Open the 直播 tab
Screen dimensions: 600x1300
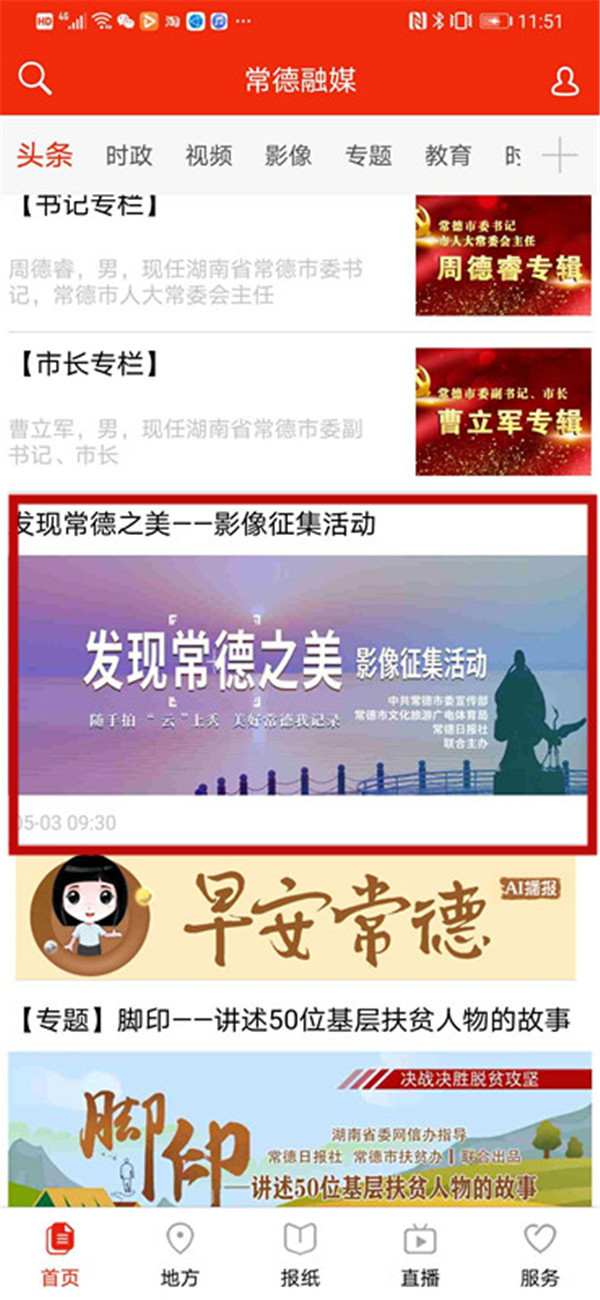click(420, 1255)
